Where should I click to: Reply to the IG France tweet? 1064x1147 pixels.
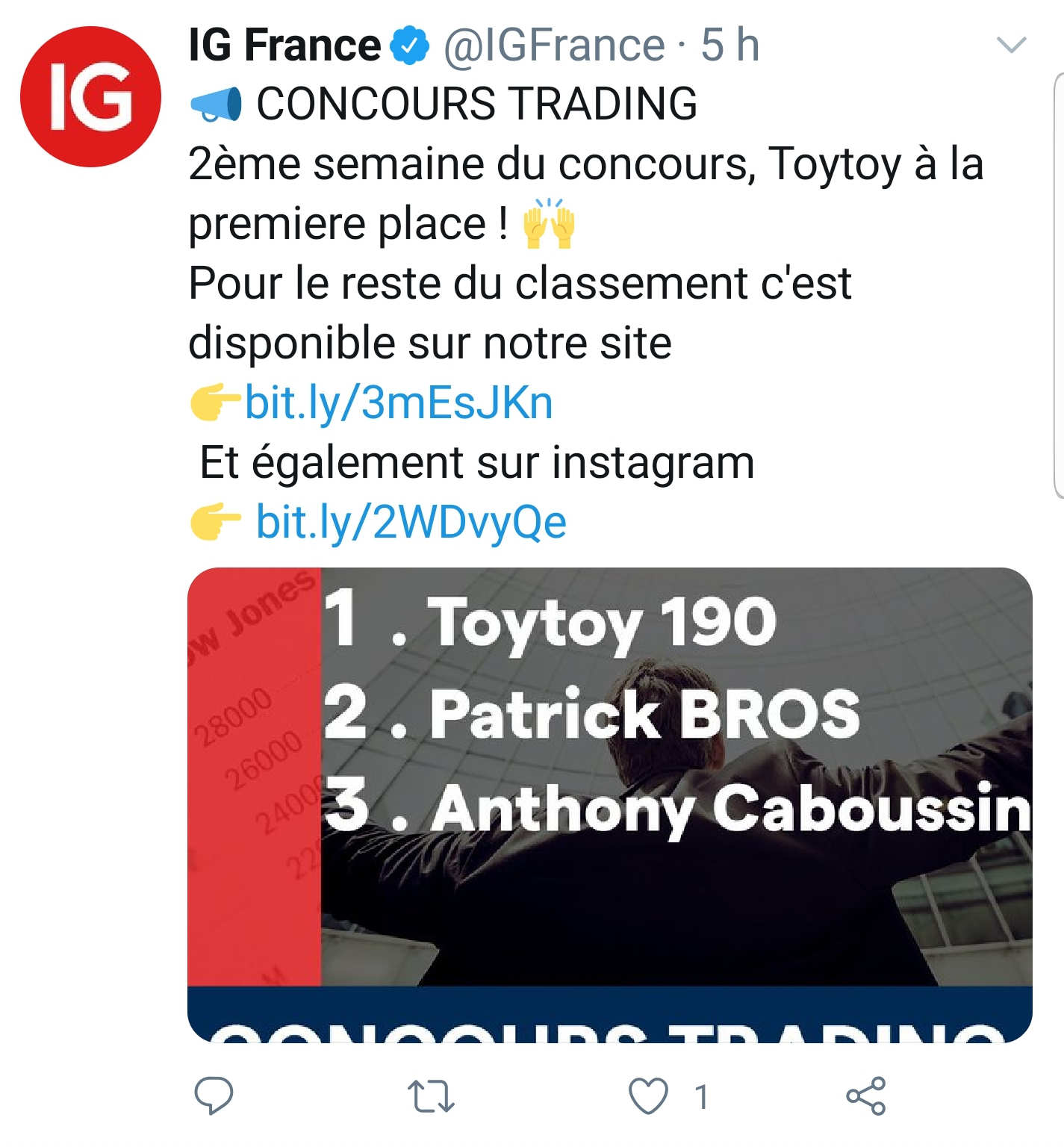214,1095
